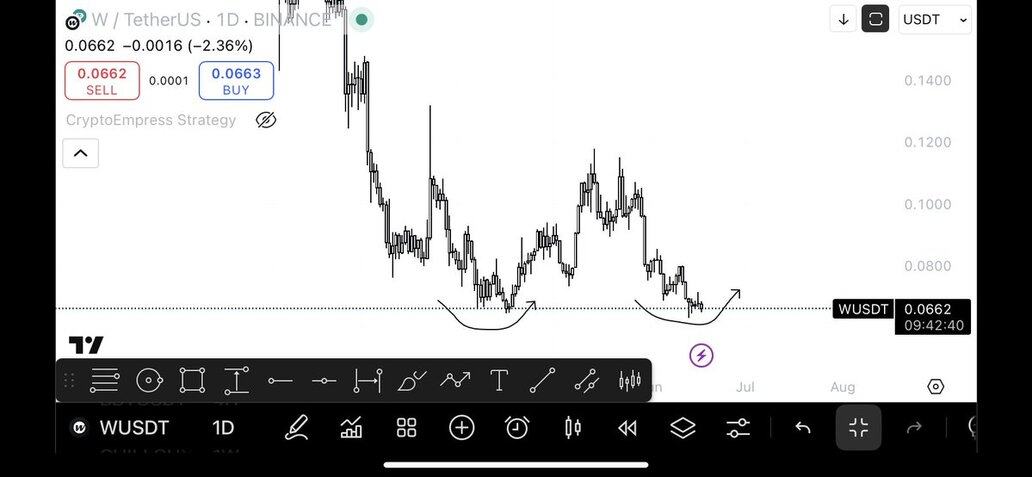The width and height of the screenshot is (1032, 477).
Task: Add symbol with plus circle icon
Action: click(461, 428)
